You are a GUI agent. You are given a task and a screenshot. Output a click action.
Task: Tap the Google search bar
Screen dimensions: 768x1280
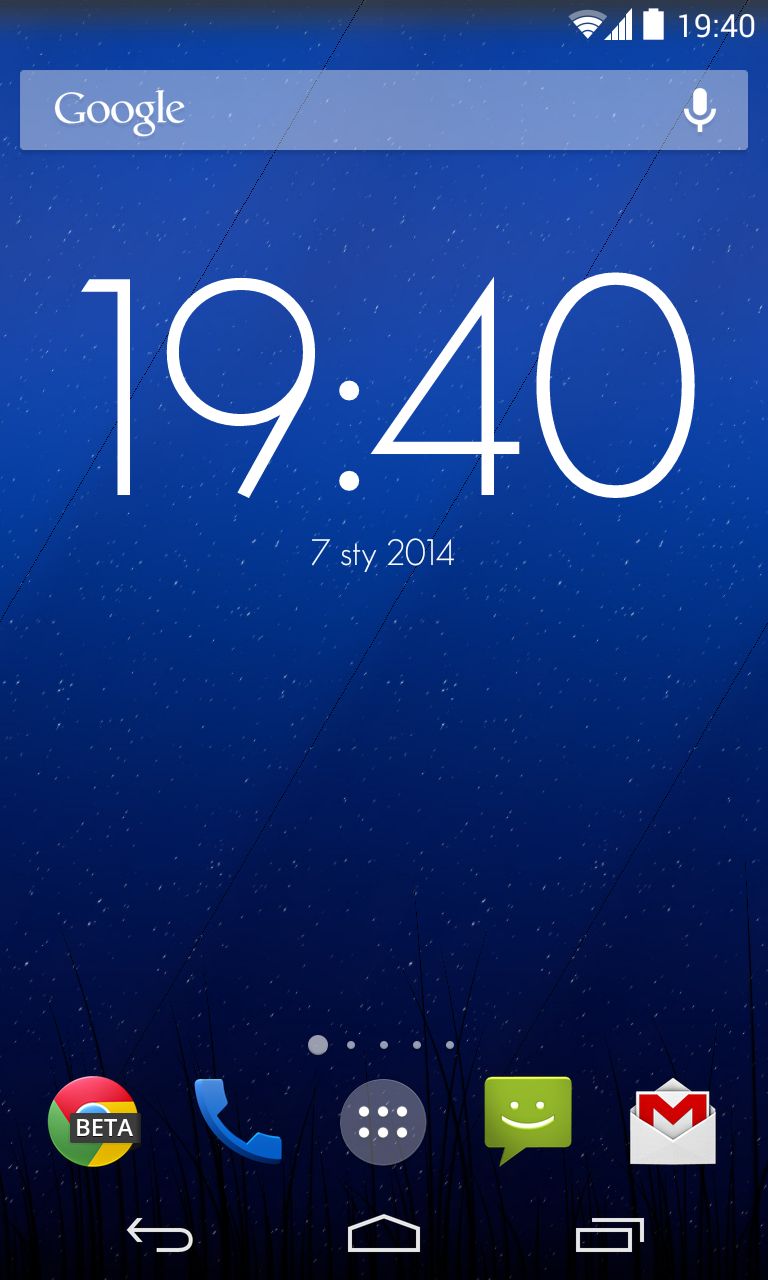tap(384, 110)
